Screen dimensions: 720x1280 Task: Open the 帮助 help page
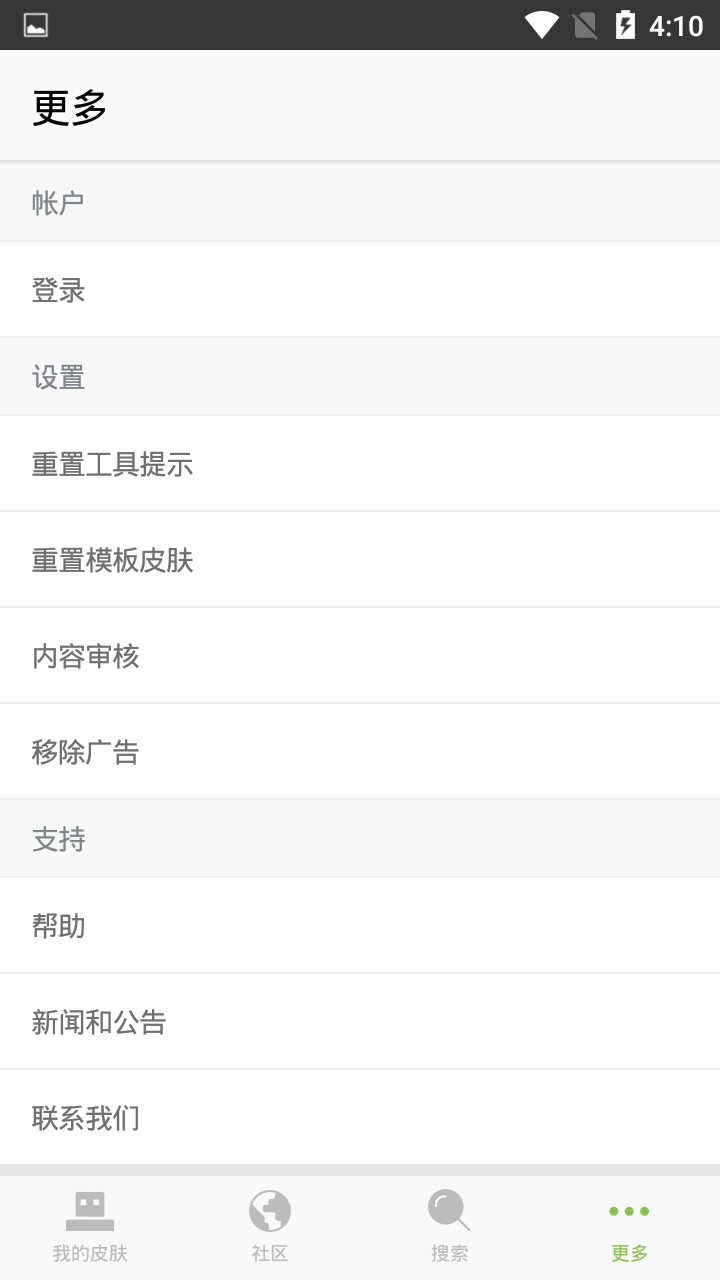pyautogui.click(x=360, y=925)
